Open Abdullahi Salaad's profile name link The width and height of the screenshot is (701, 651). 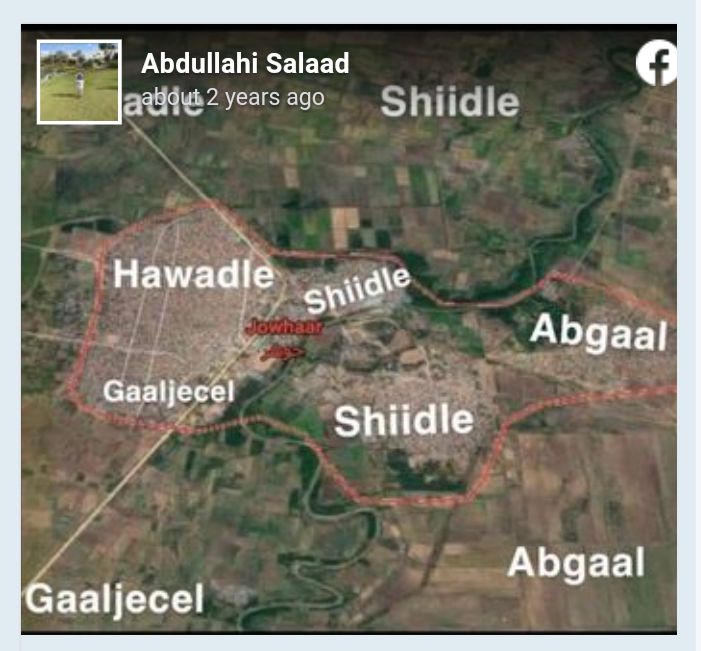245,64
